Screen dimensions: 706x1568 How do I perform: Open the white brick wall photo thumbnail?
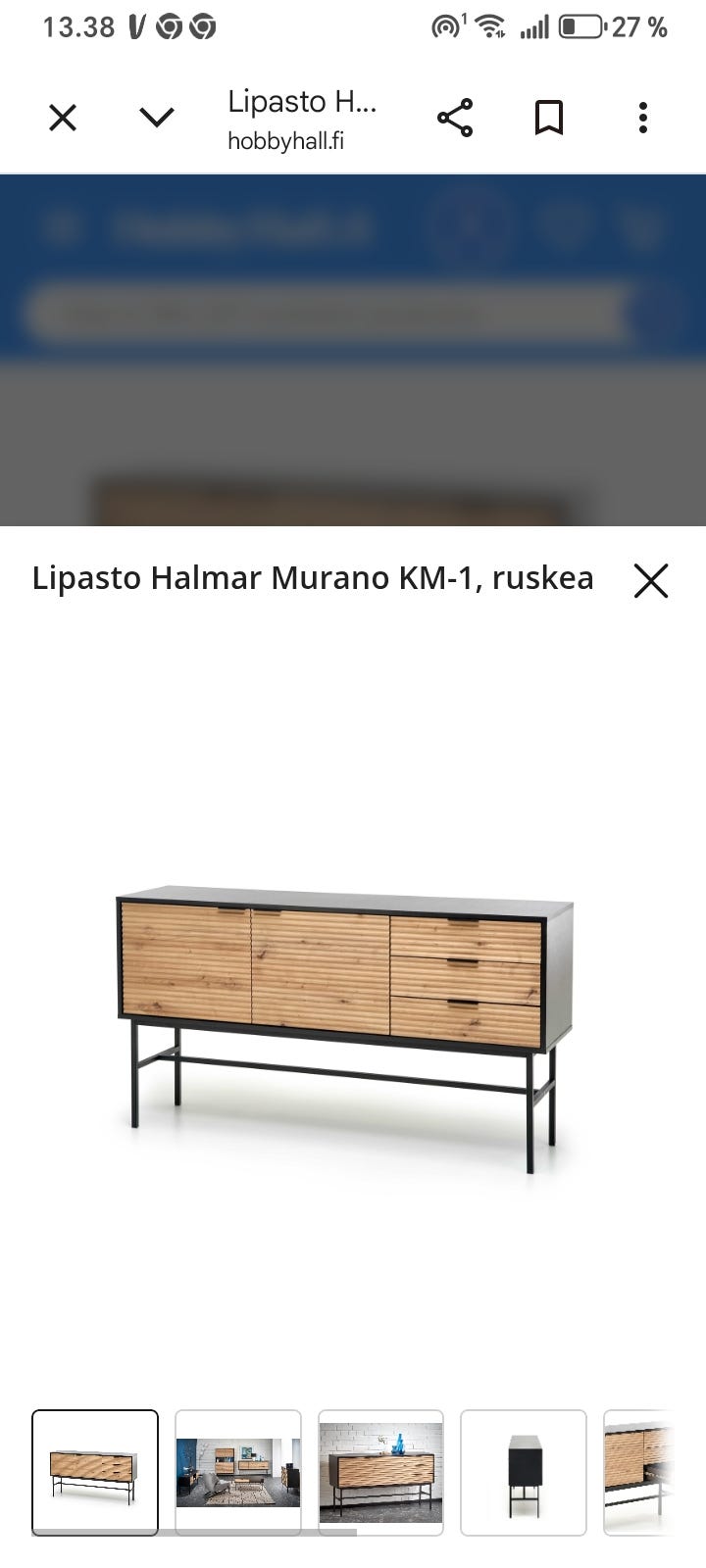380,1473
